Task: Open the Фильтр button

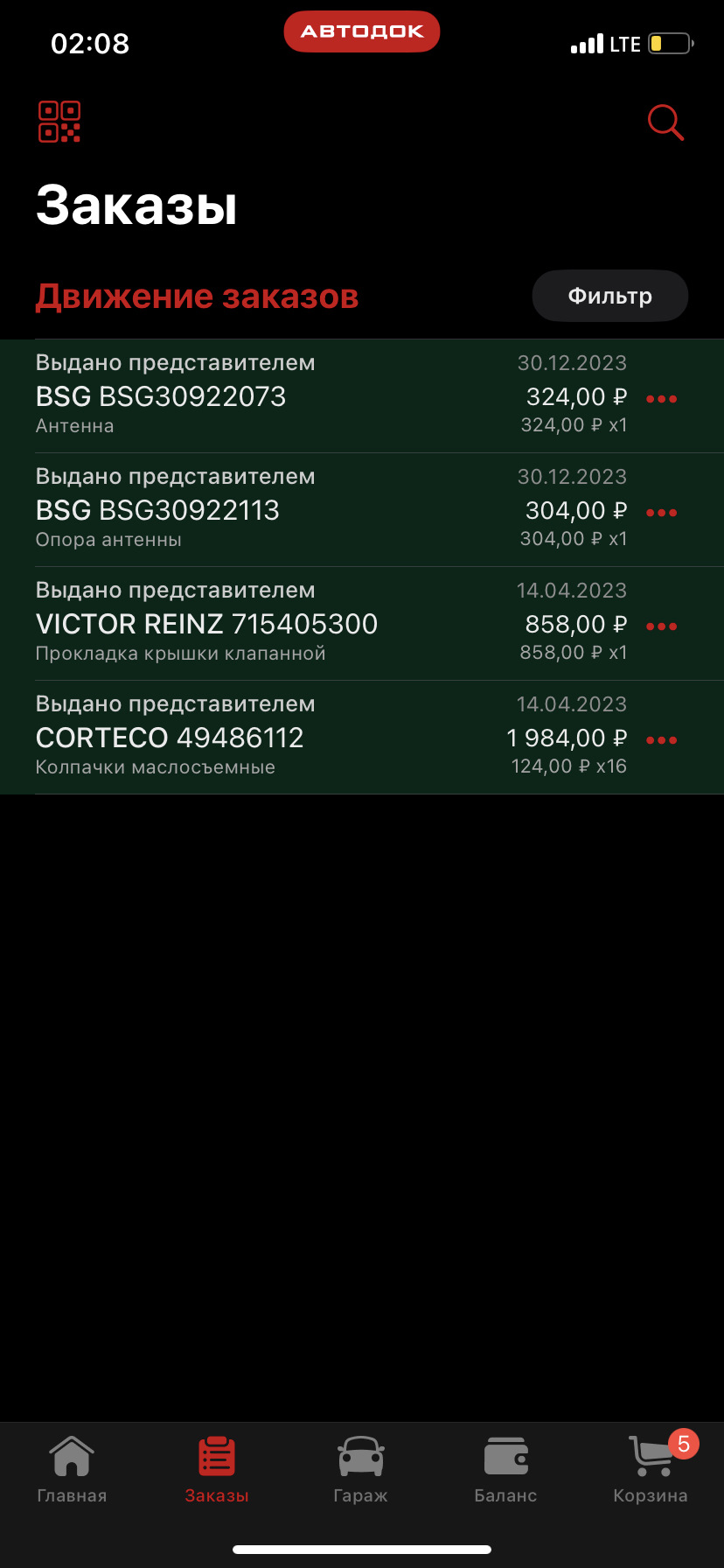Action: pyautogui.click(x=609, y=296)
